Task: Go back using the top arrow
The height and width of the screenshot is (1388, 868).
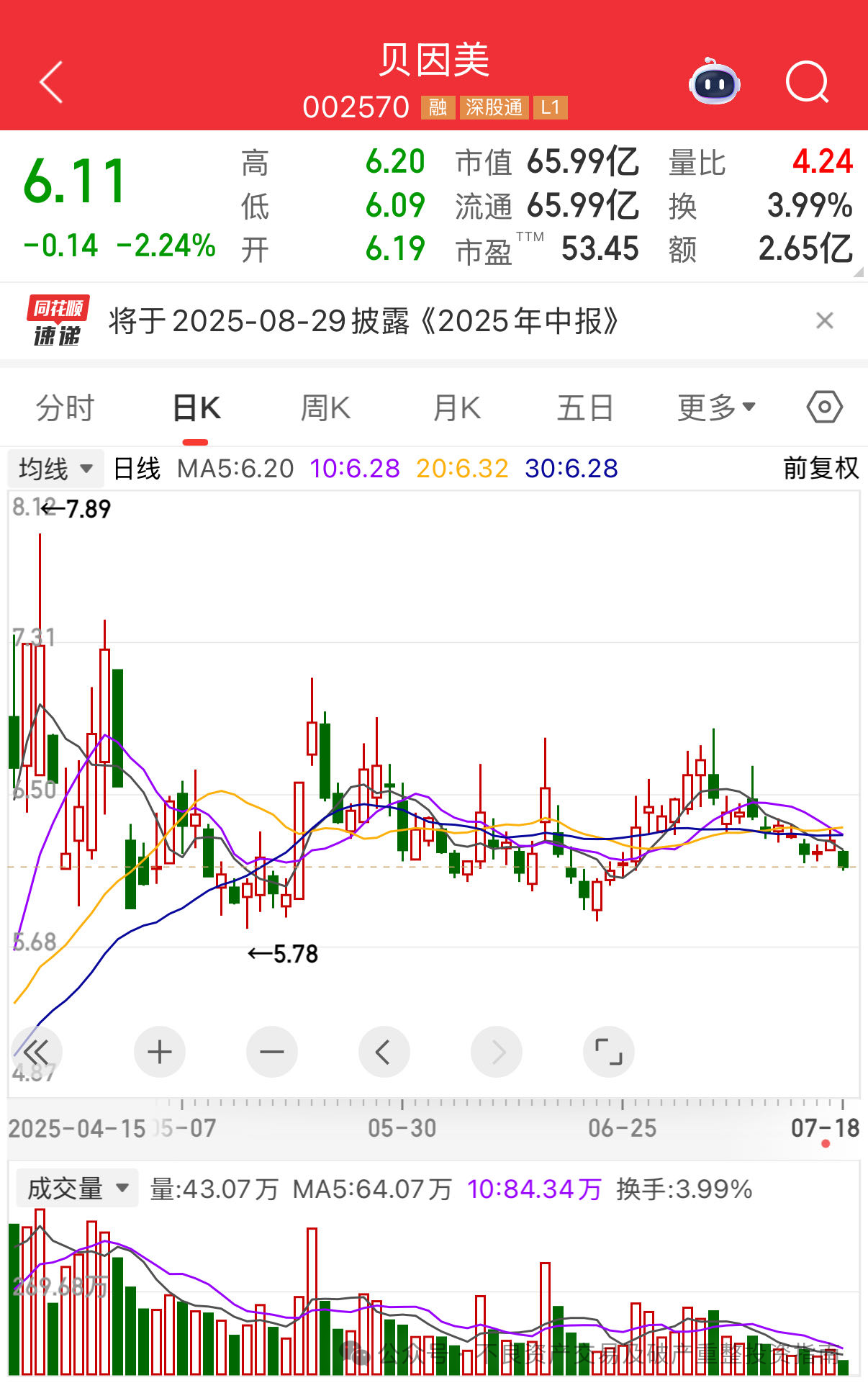Action: click(x=52, y=82)
